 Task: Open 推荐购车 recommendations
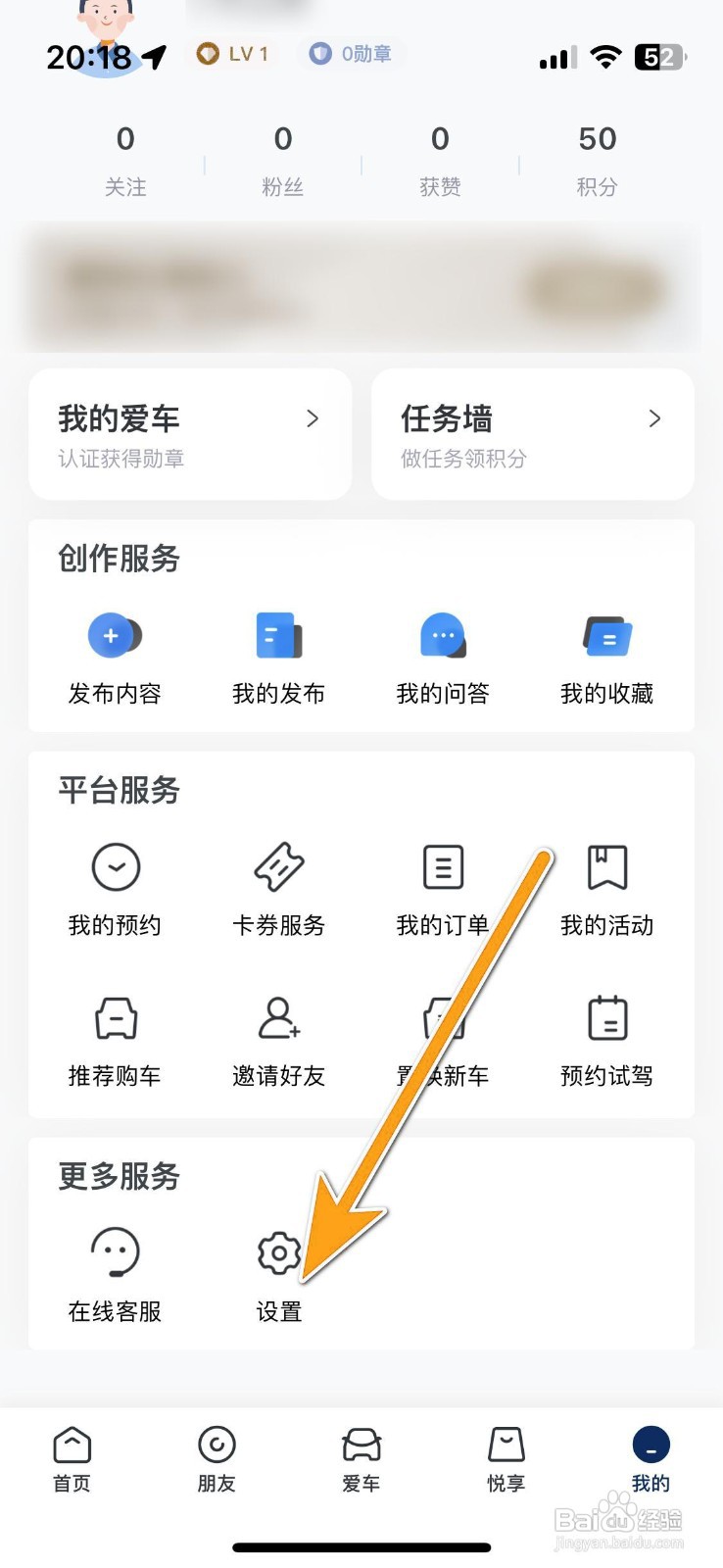click(x=115, y=1039)
